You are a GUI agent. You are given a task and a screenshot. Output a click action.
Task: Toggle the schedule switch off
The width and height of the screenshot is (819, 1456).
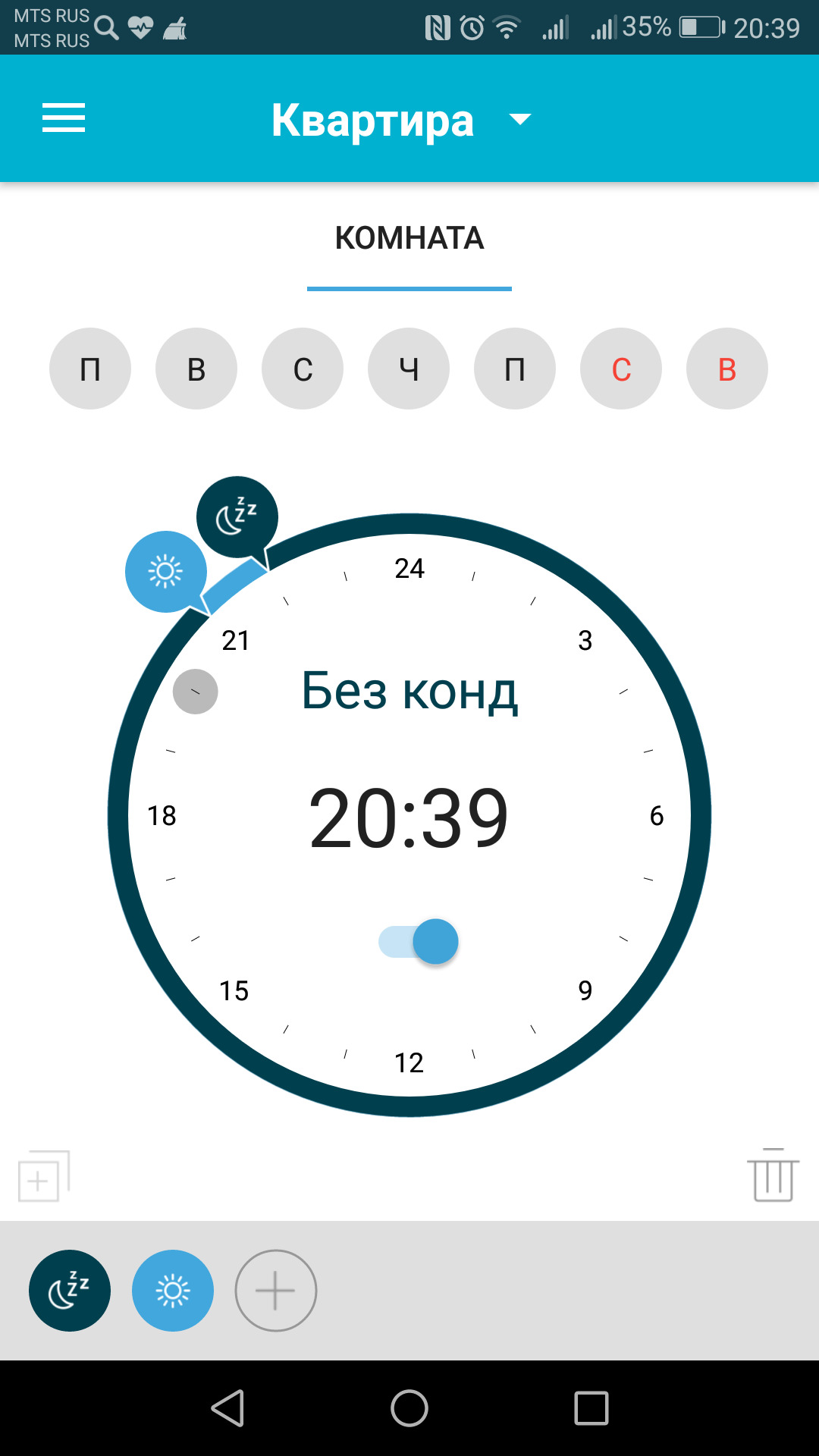pos(419,942)
